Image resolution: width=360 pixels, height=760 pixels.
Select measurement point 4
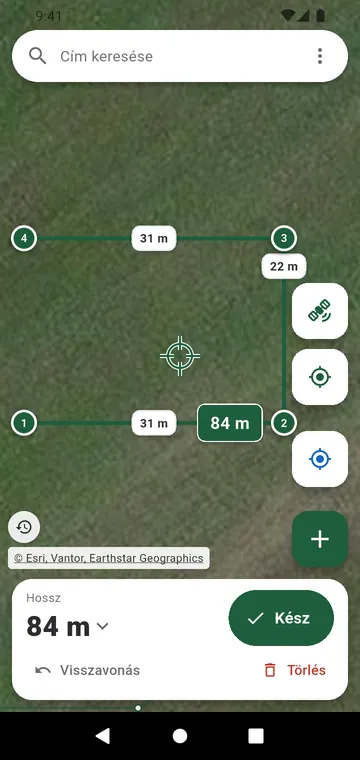coord(24,238)
